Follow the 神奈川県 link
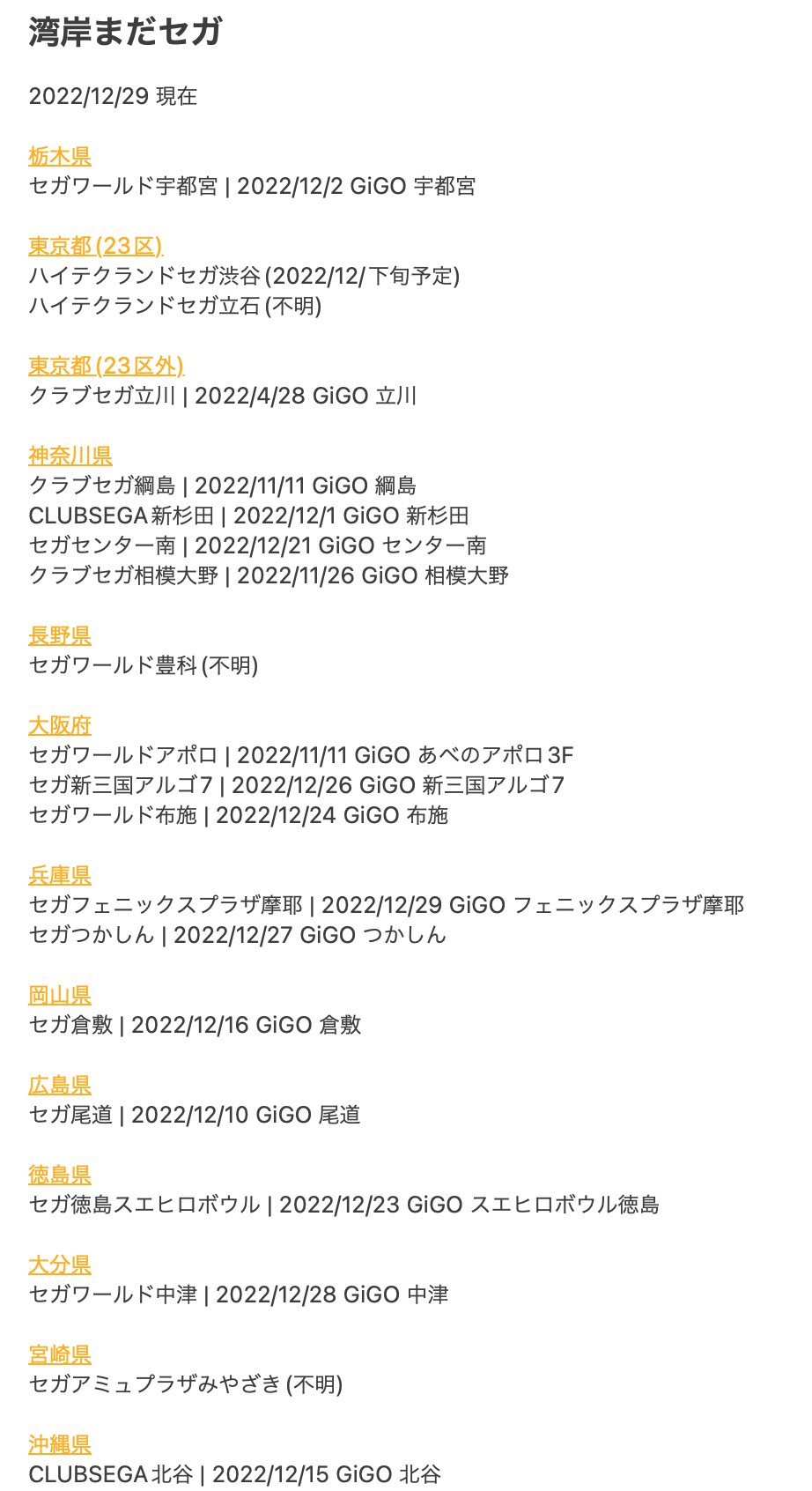Screen dimensions: 812x1491 tap(70, 456)
